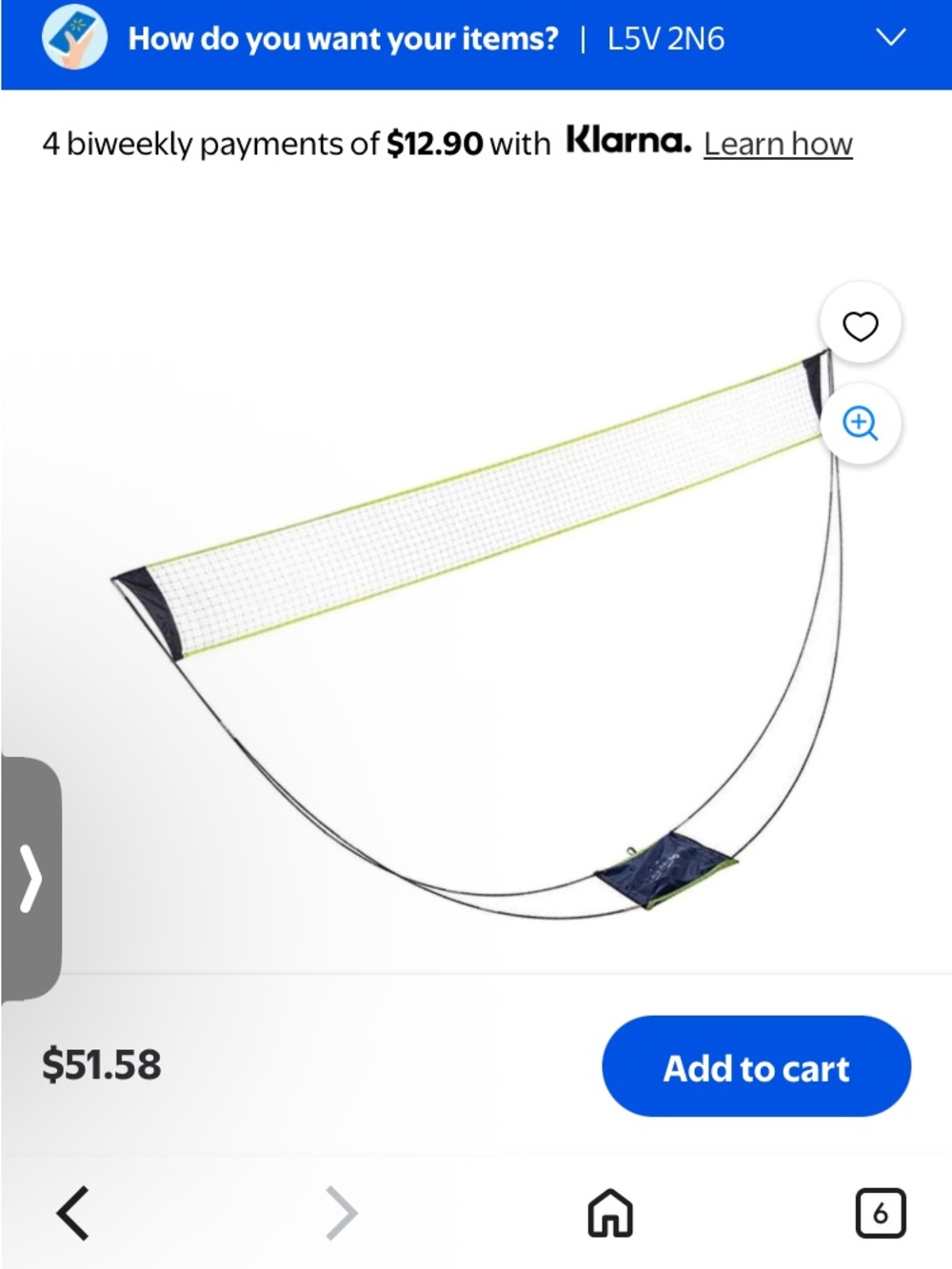Open the Klarna Learn how link
The height and width of the screenshot is (1269, 952).
778,144
